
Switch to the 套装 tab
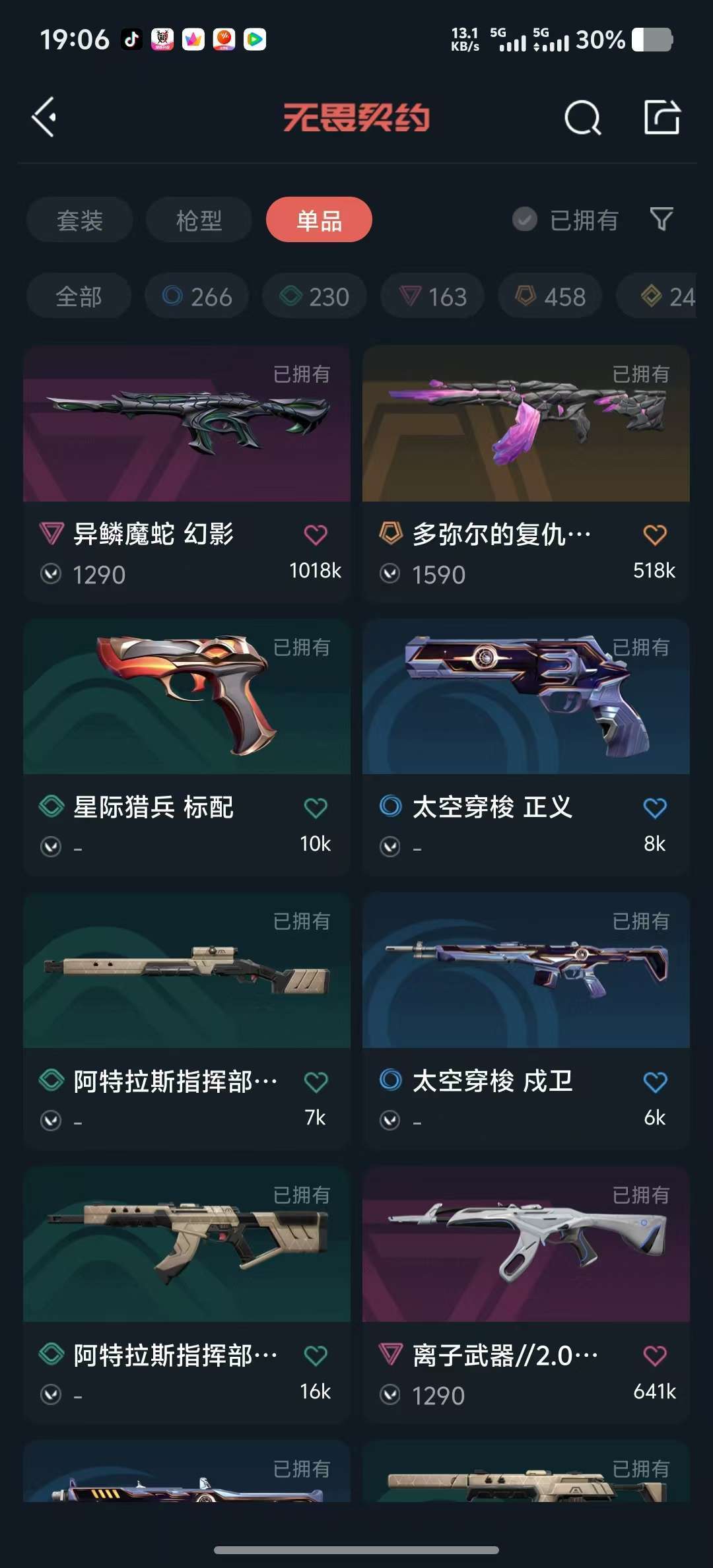(x=80, y=220)
